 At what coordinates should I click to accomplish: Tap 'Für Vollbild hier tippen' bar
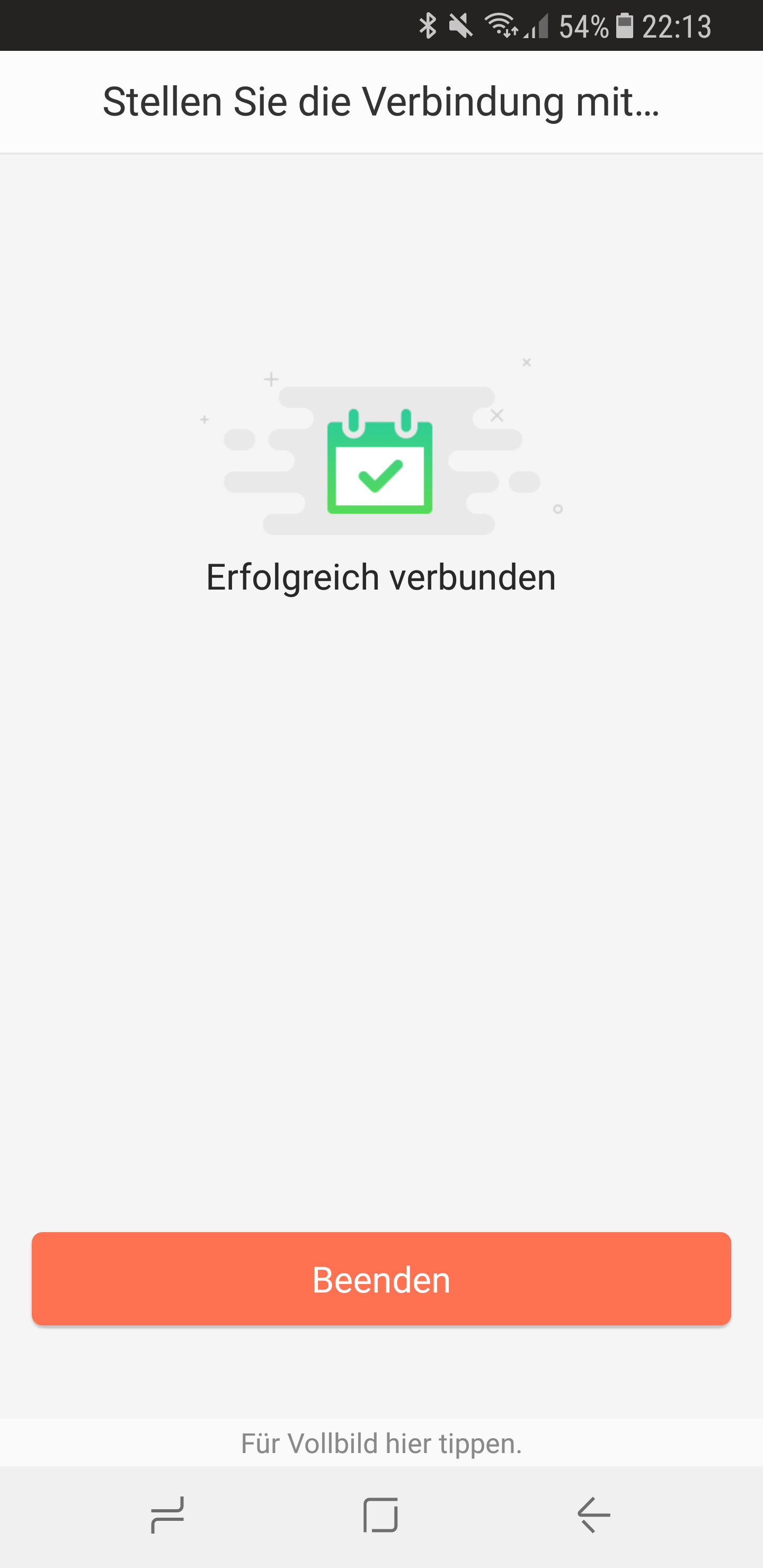coord(381,1443)
